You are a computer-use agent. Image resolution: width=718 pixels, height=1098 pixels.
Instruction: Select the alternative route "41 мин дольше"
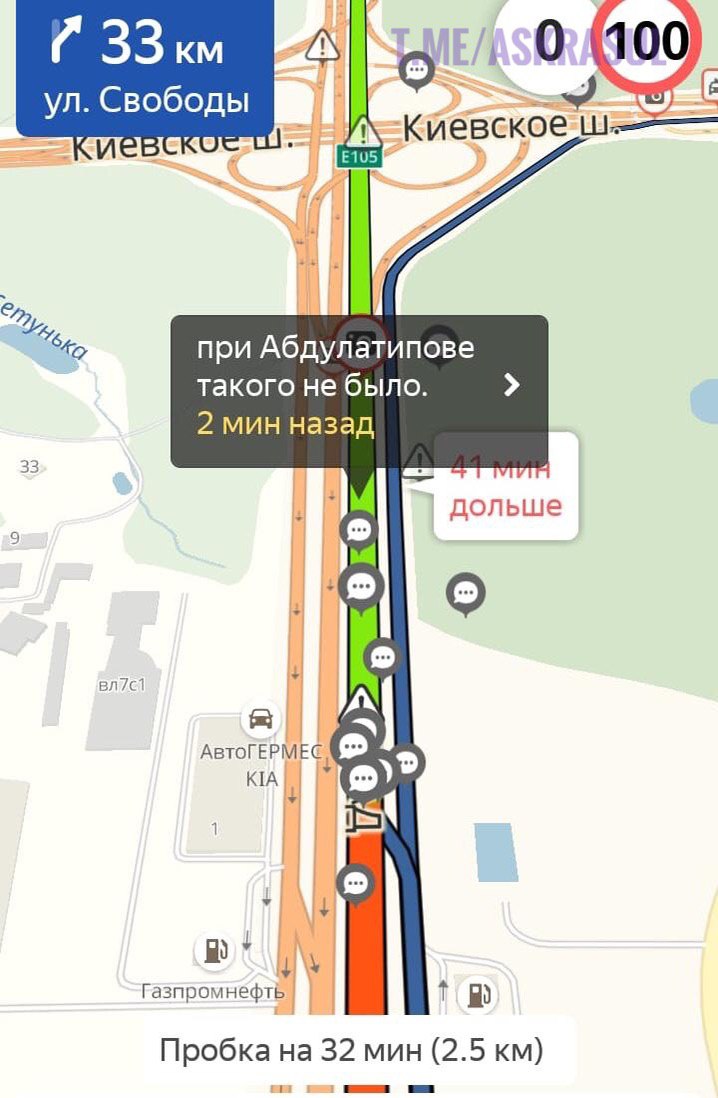click(506, 487)
